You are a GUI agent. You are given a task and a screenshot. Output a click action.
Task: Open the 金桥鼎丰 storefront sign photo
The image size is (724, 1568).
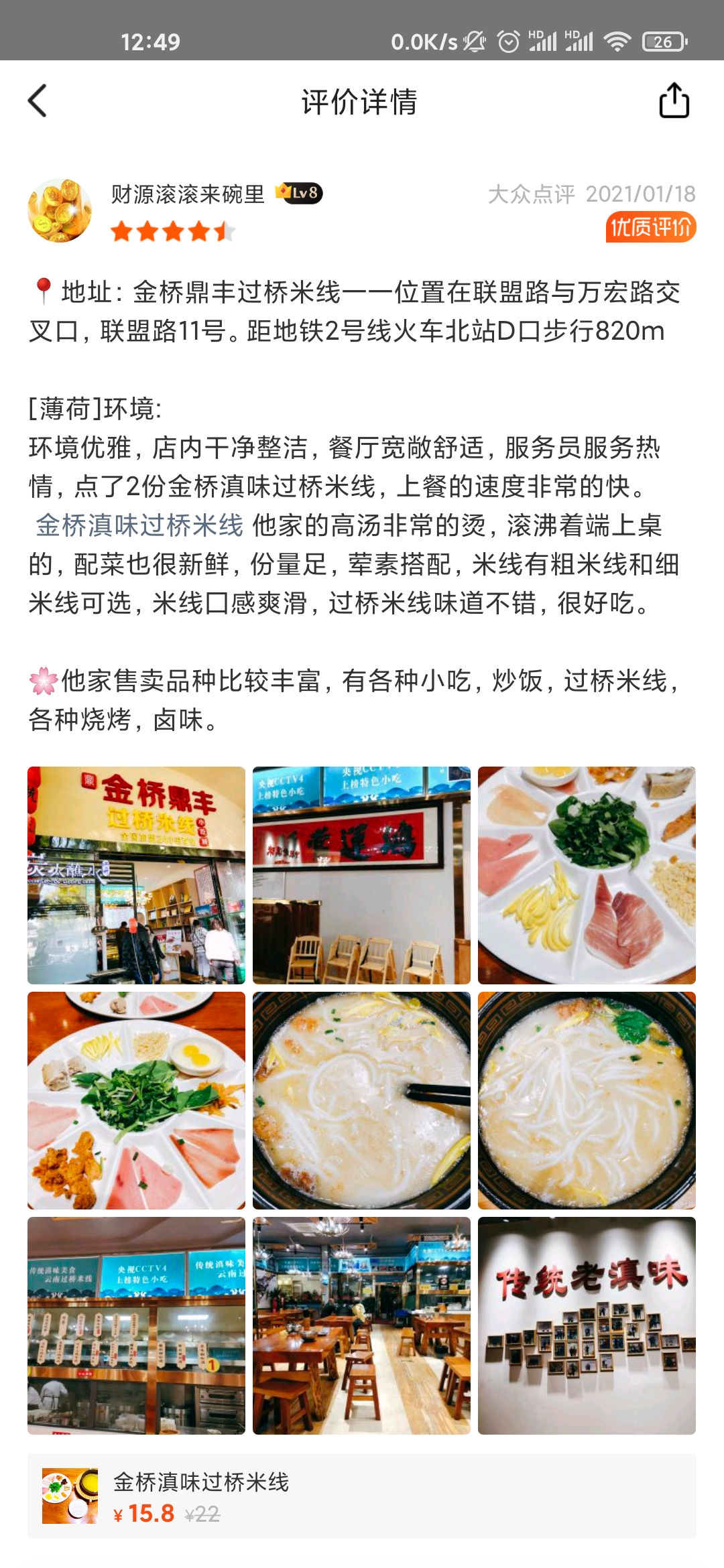click(136, 875)
